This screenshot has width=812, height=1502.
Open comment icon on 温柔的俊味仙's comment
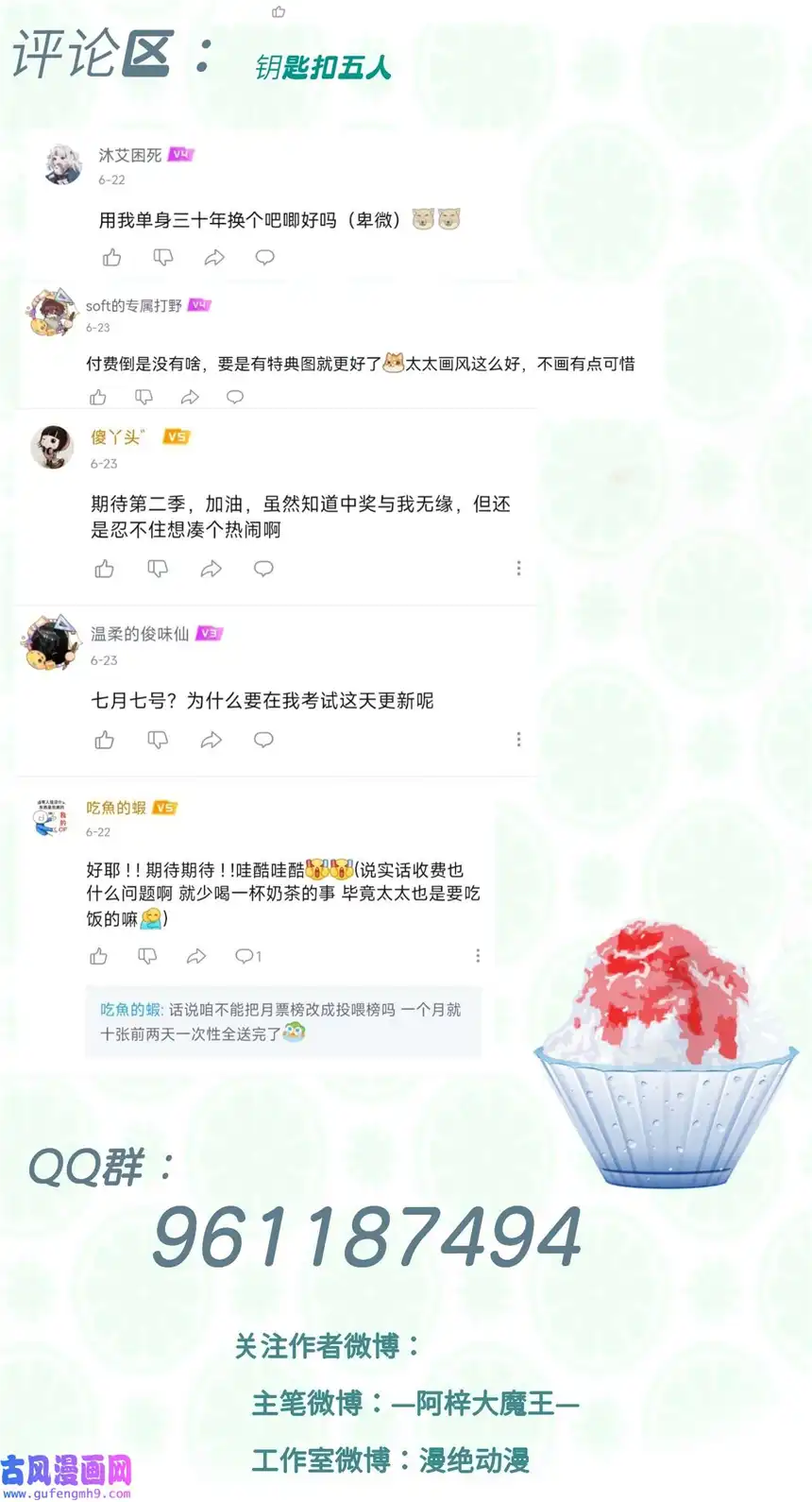pos(262,740)
